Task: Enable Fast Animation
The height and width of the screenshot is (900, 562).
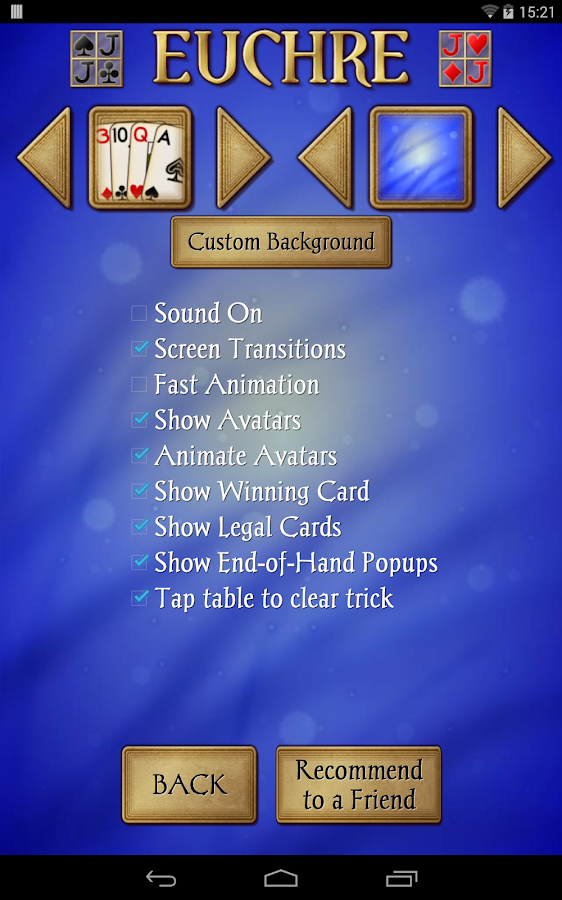Action: (139, 384)
